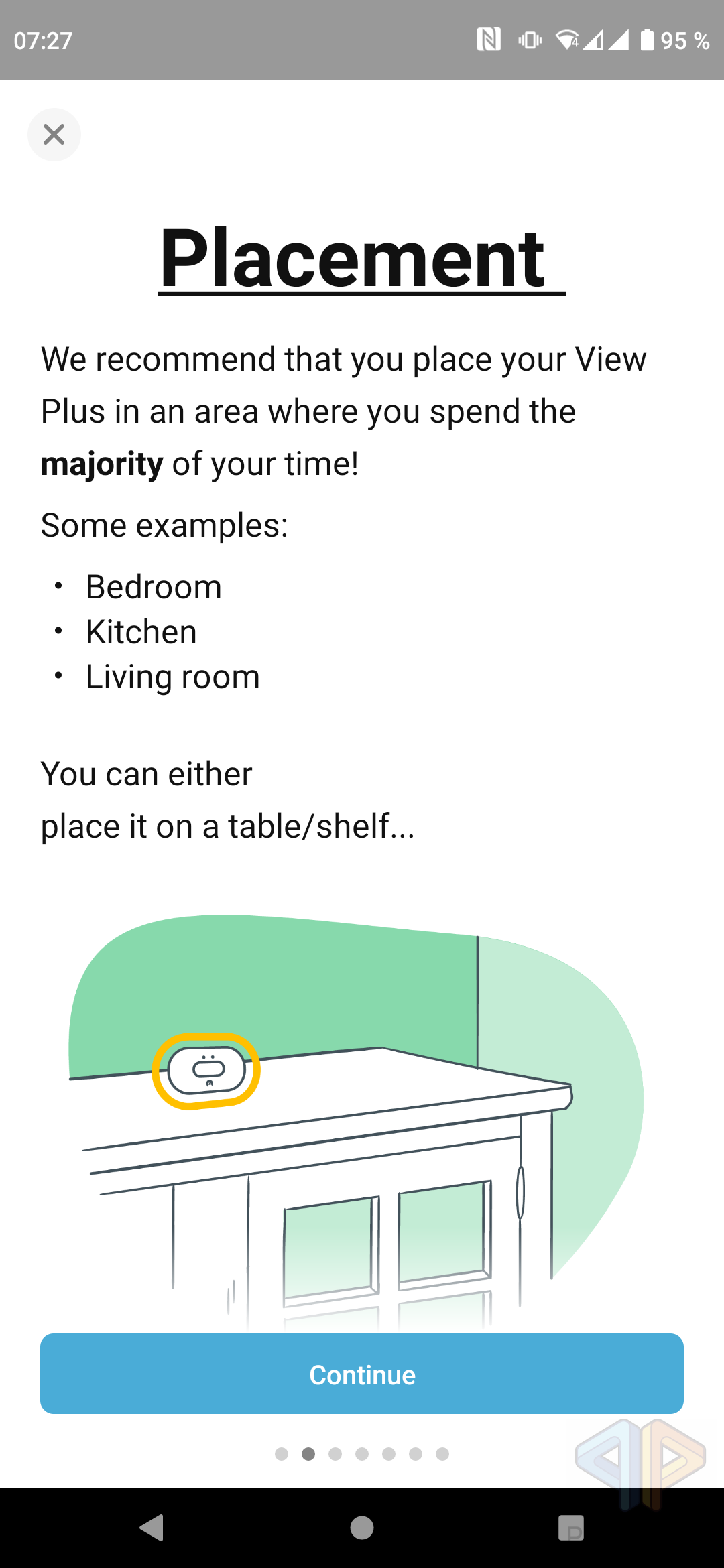
Task: Close the Placement setup screen
Action: 54,135
